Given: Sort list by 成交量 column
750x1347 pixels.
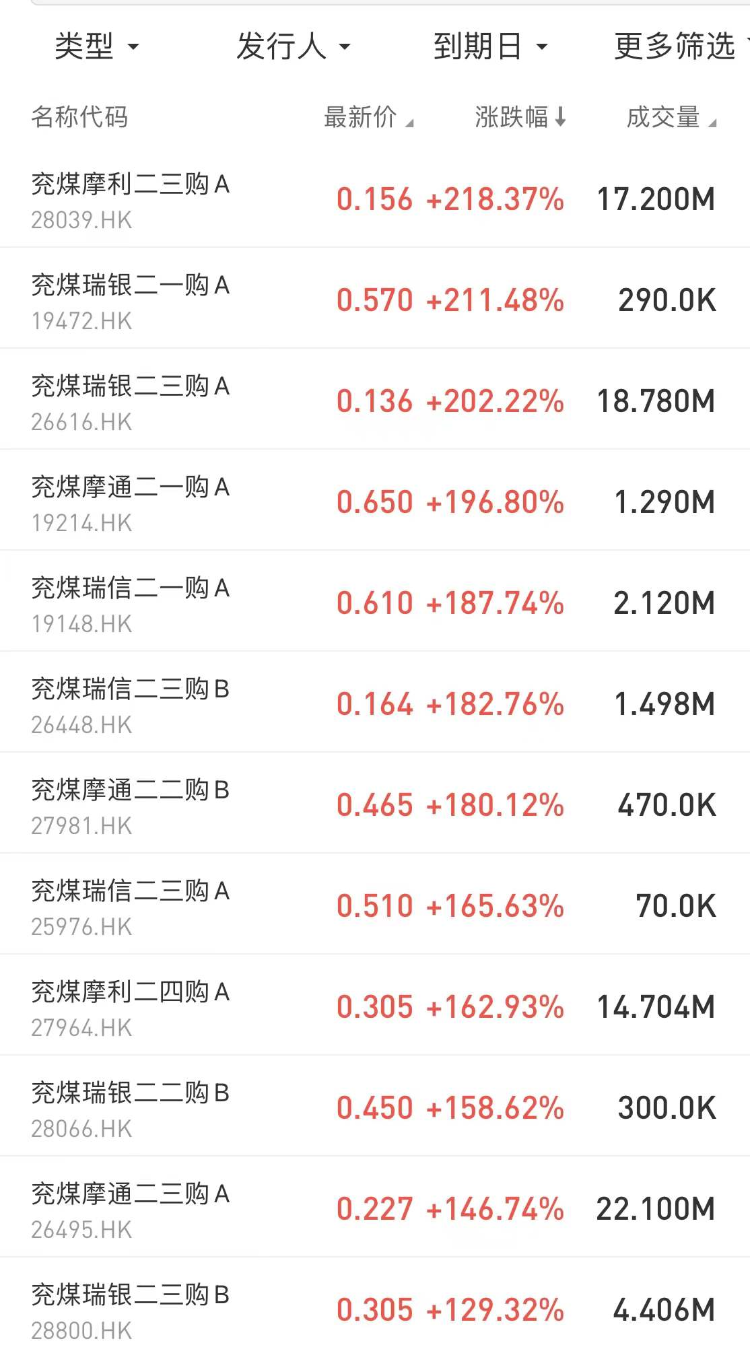Looking at the screenshot, I should pyautogui.click(x=671, y=117).
